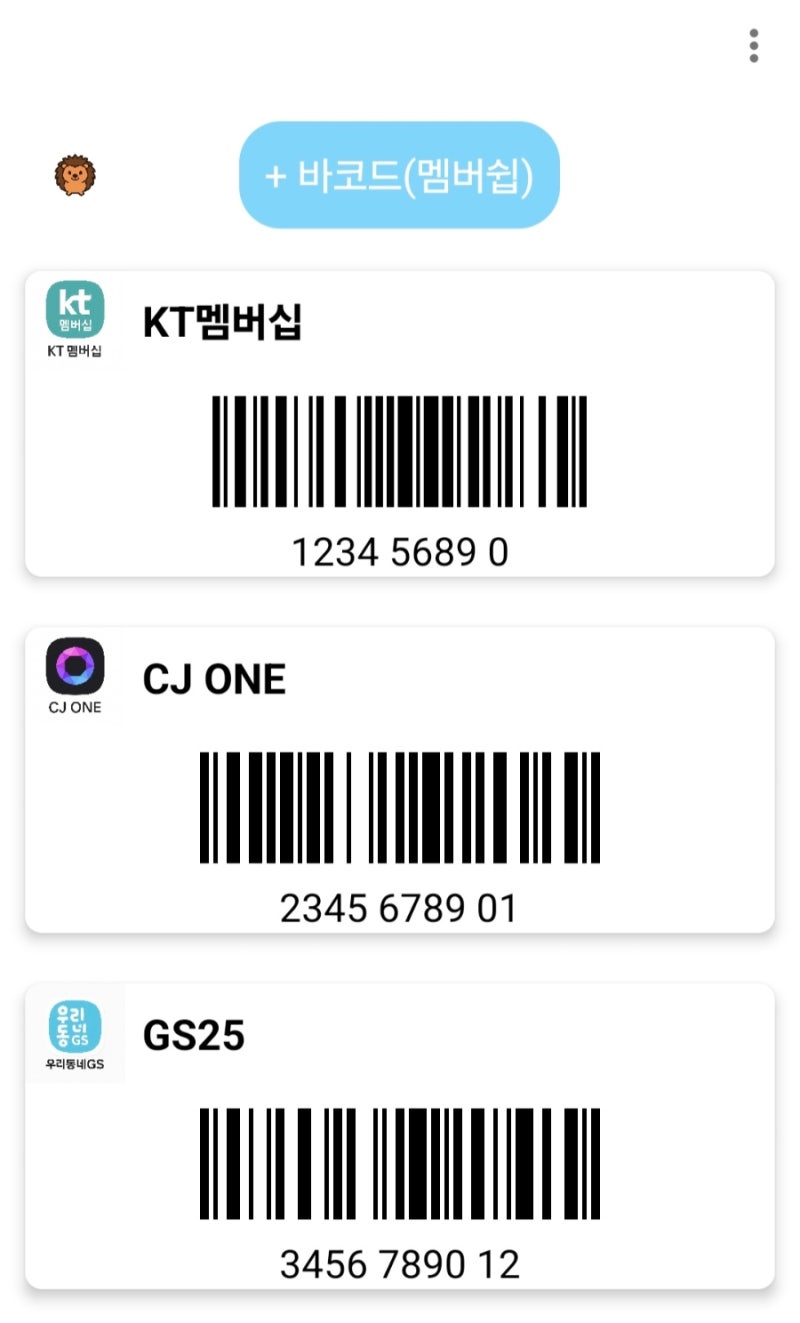Open the KT멤버십 membership card

[x=400, y=420]
